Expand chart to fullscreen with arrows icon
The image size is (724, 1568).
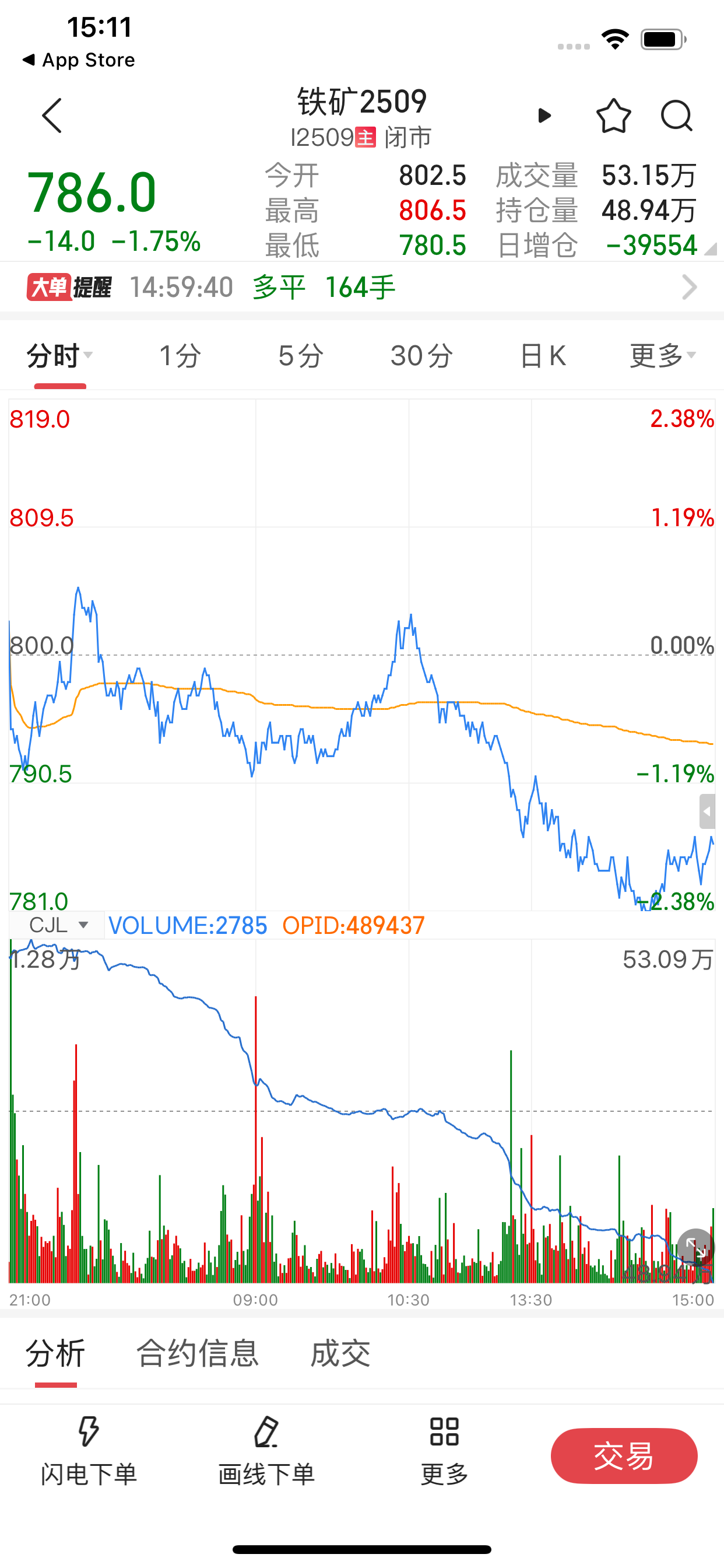pyautogui.click(x=695, y=1247)
